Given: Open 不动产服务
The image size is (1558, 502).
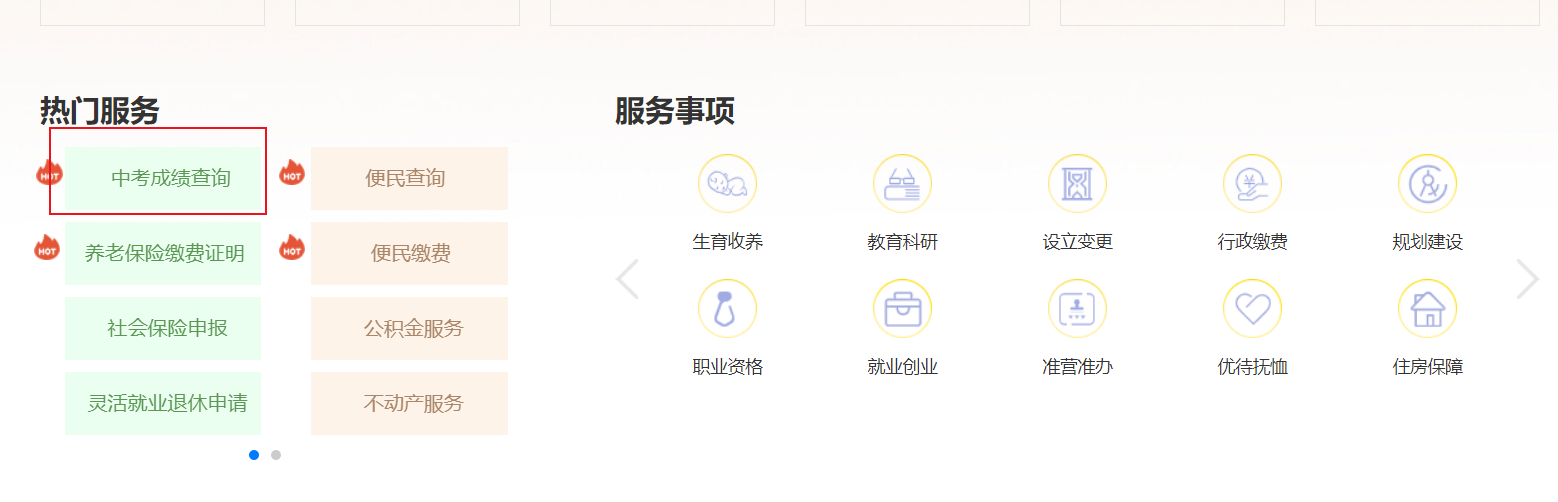Looking at the screenshot, I should click(409, 403).
